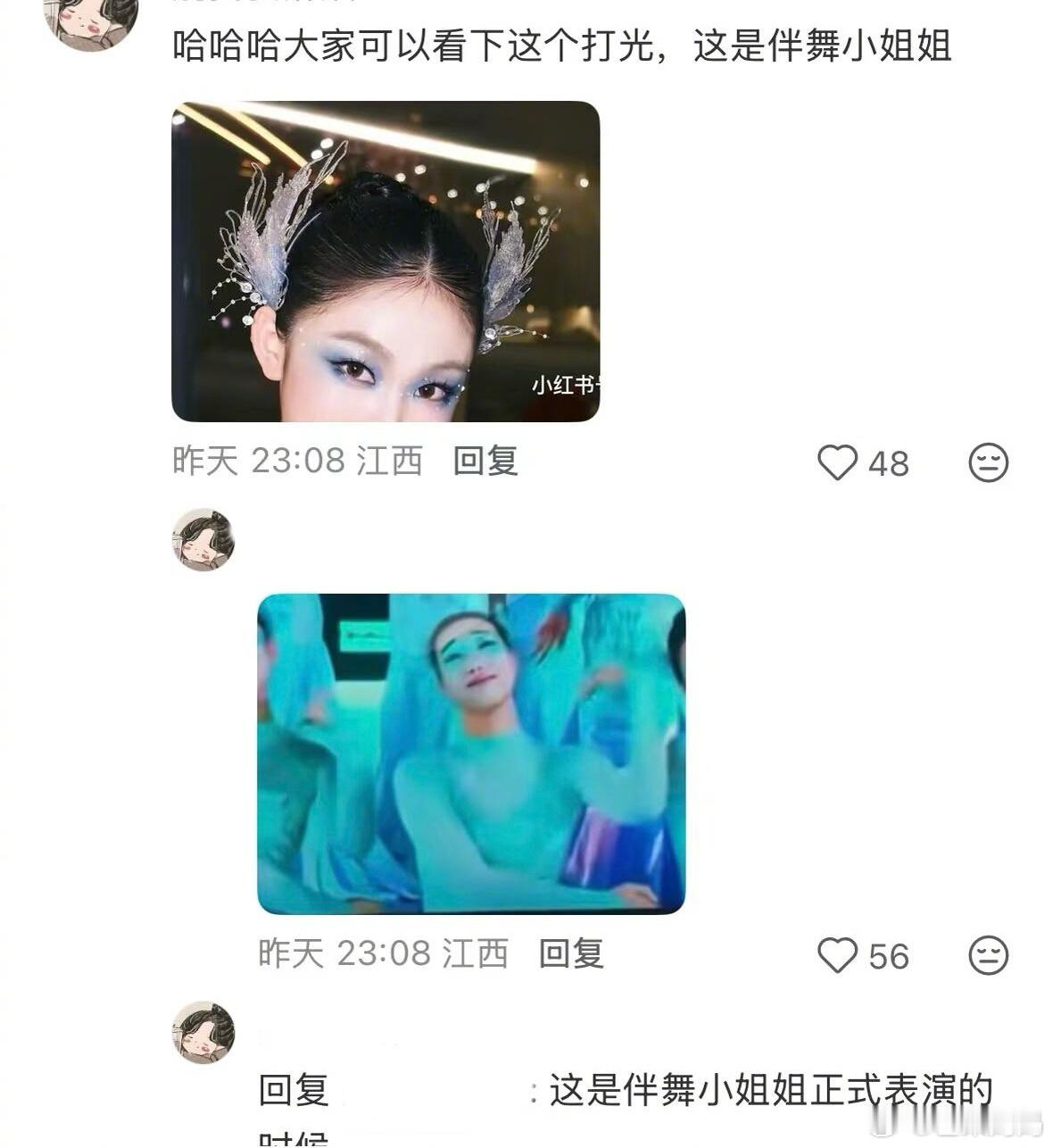
Task: Click the smiley face icon on the first comment
Action: pyautogui.click(x=985, y=462)
